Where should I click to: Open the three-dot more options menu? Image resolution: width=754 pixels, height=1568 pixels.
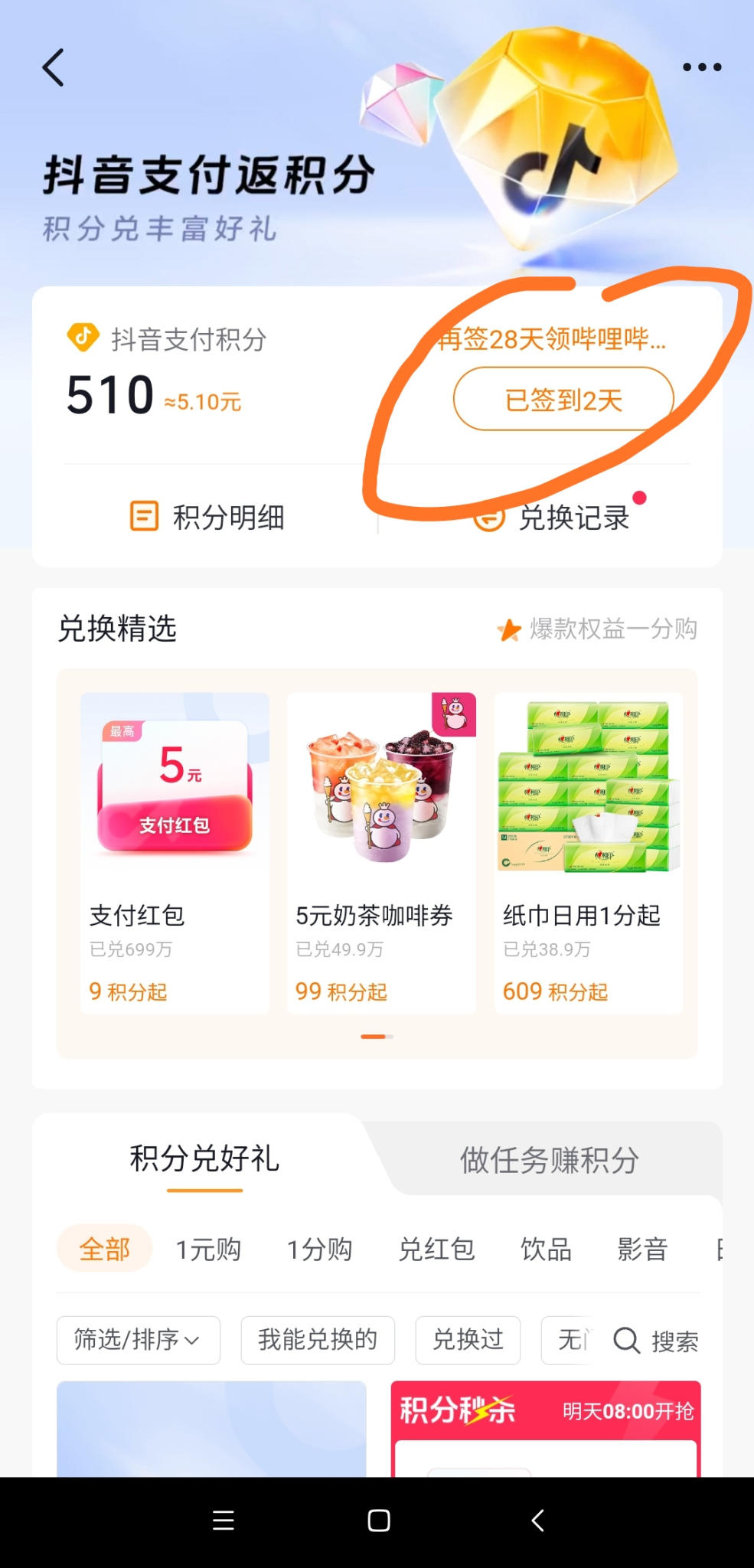click(x=702, y=67)
